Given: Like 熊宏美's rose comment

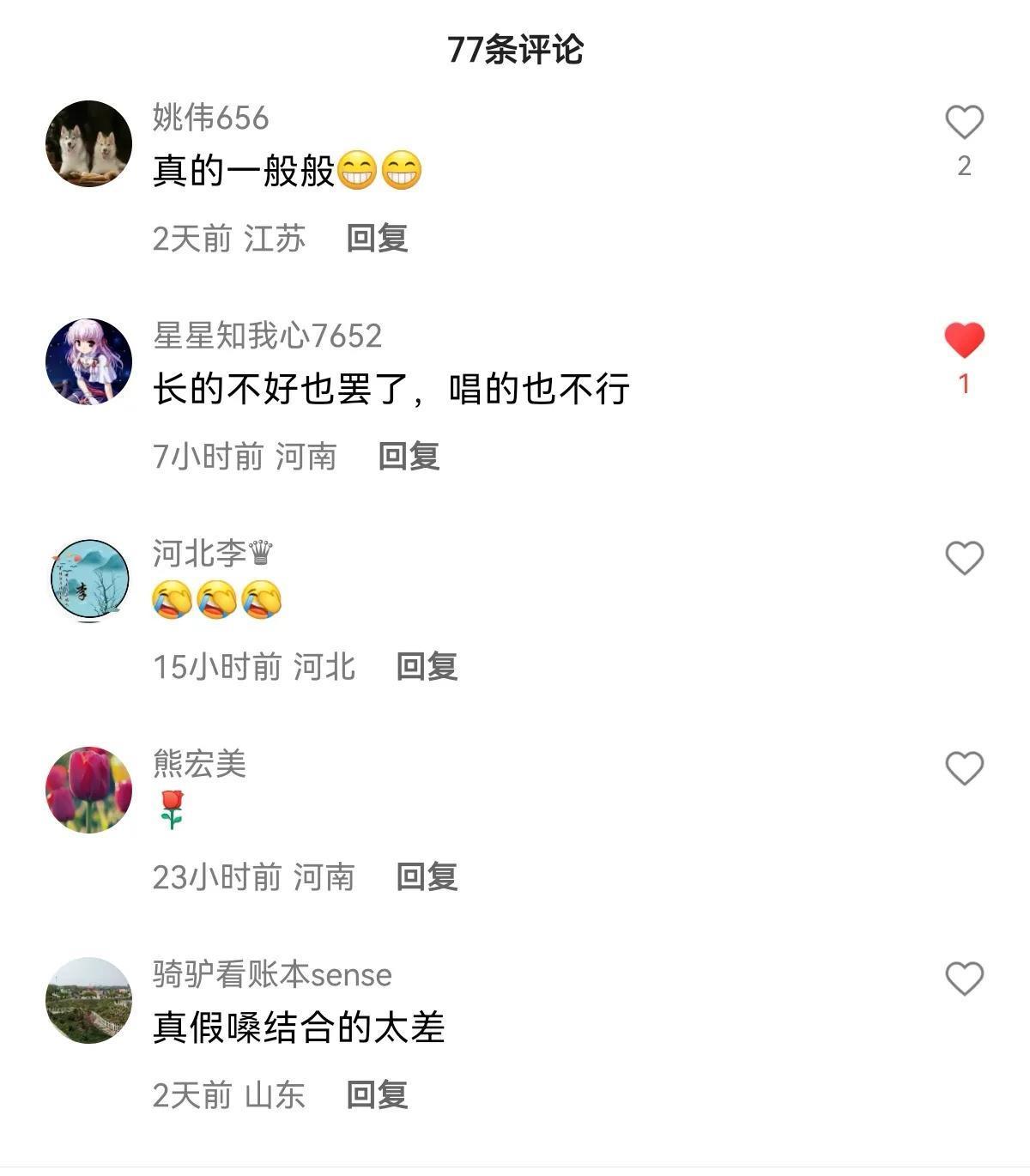Looking at the screenshot, I should point(964,768).
